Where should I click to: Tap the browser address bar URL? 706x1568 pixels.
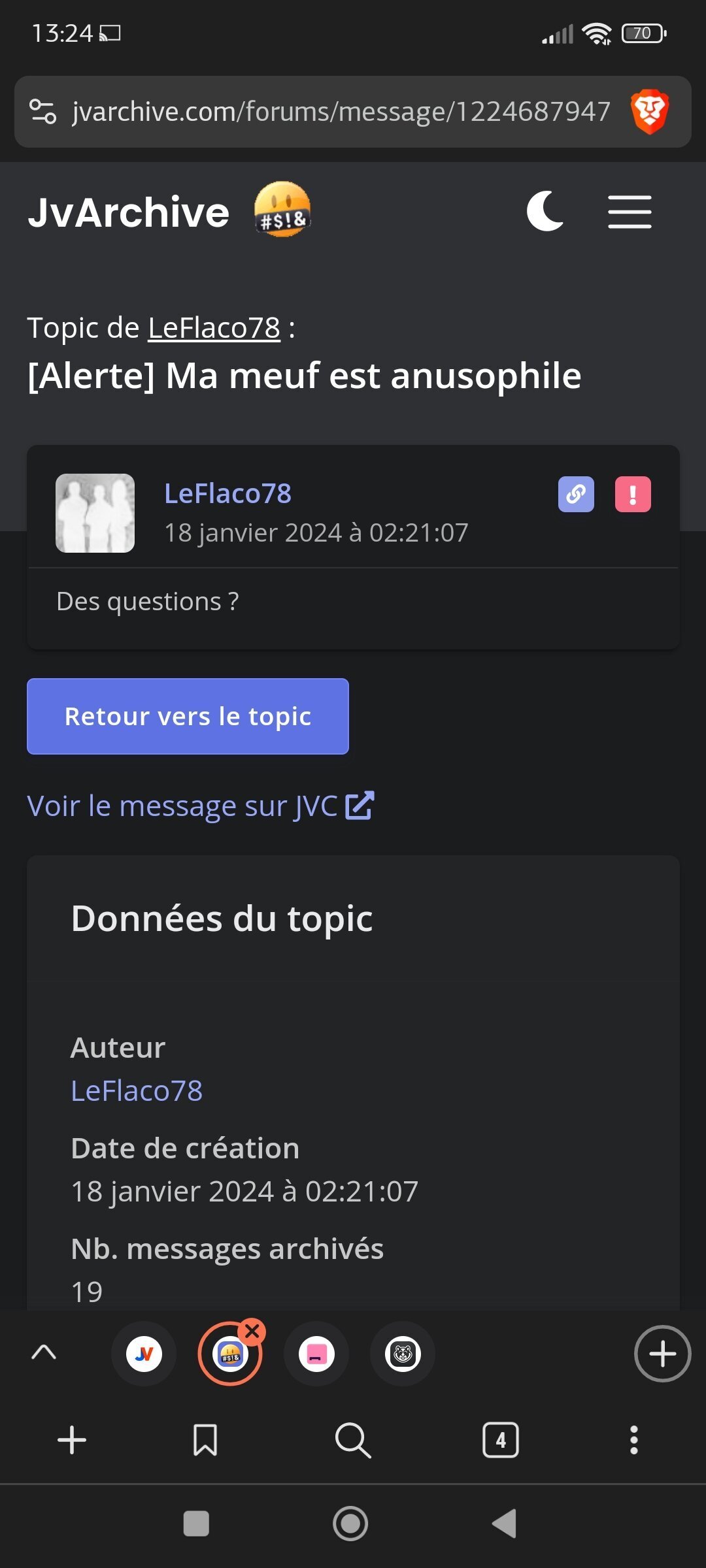point(341,112)
